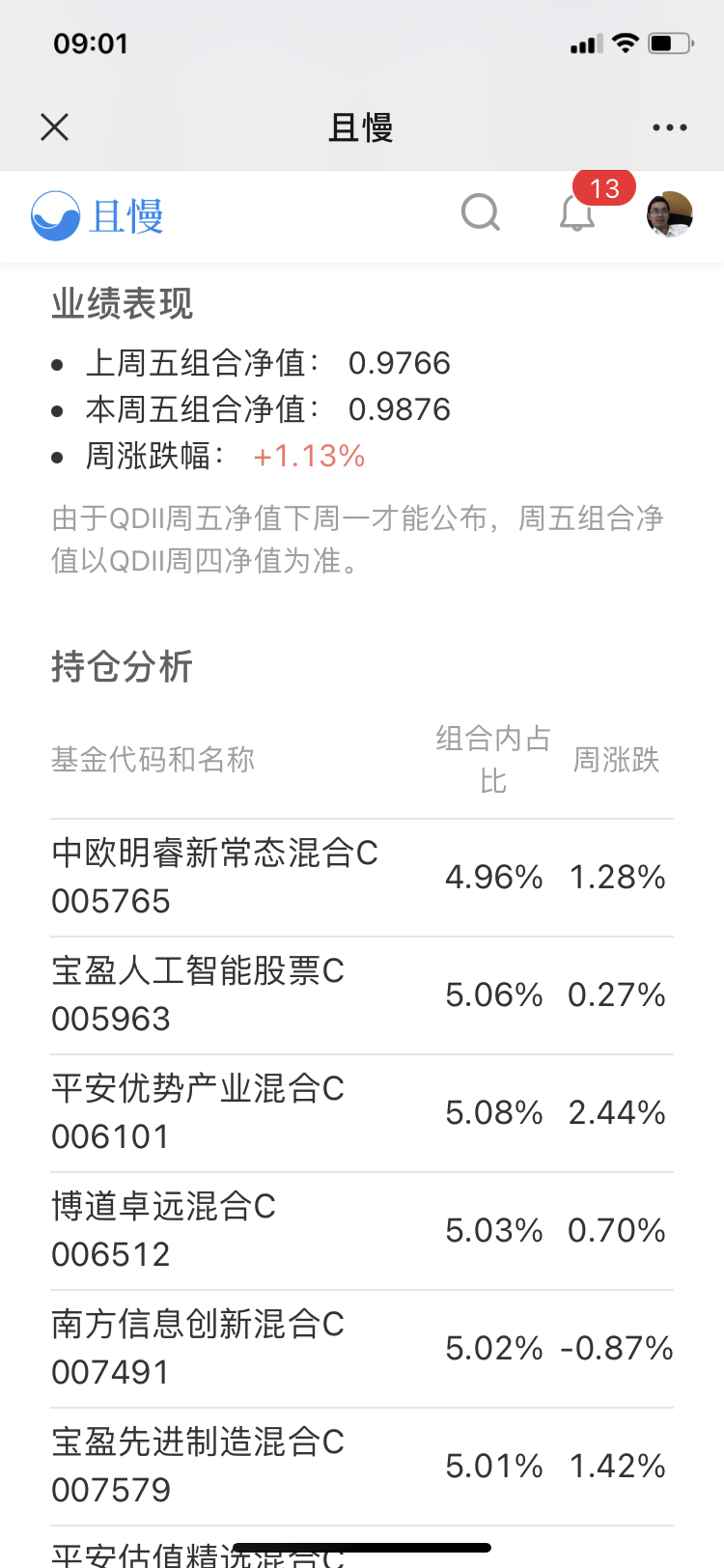Viewport: 724px width, 1568px height.
Task: Open the three-dot overflow menu
Action: pos(669,127)
